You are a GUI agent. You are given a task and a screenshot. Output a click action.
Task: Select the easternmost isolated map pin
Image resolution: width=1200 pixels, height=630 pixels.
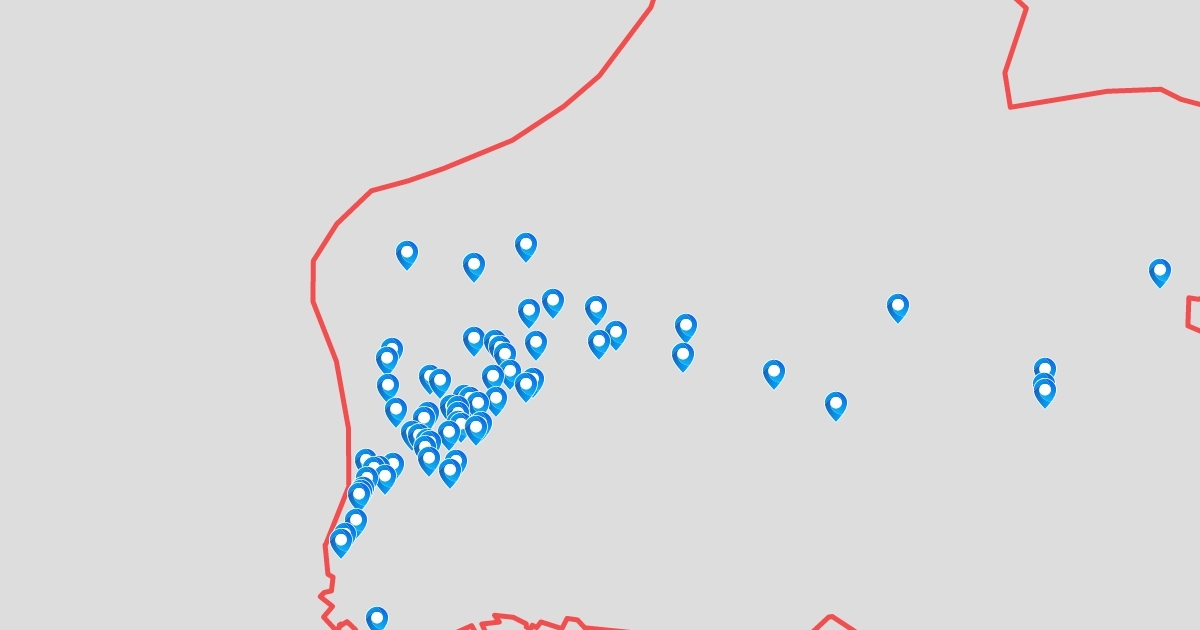[x=1159, y=271]
